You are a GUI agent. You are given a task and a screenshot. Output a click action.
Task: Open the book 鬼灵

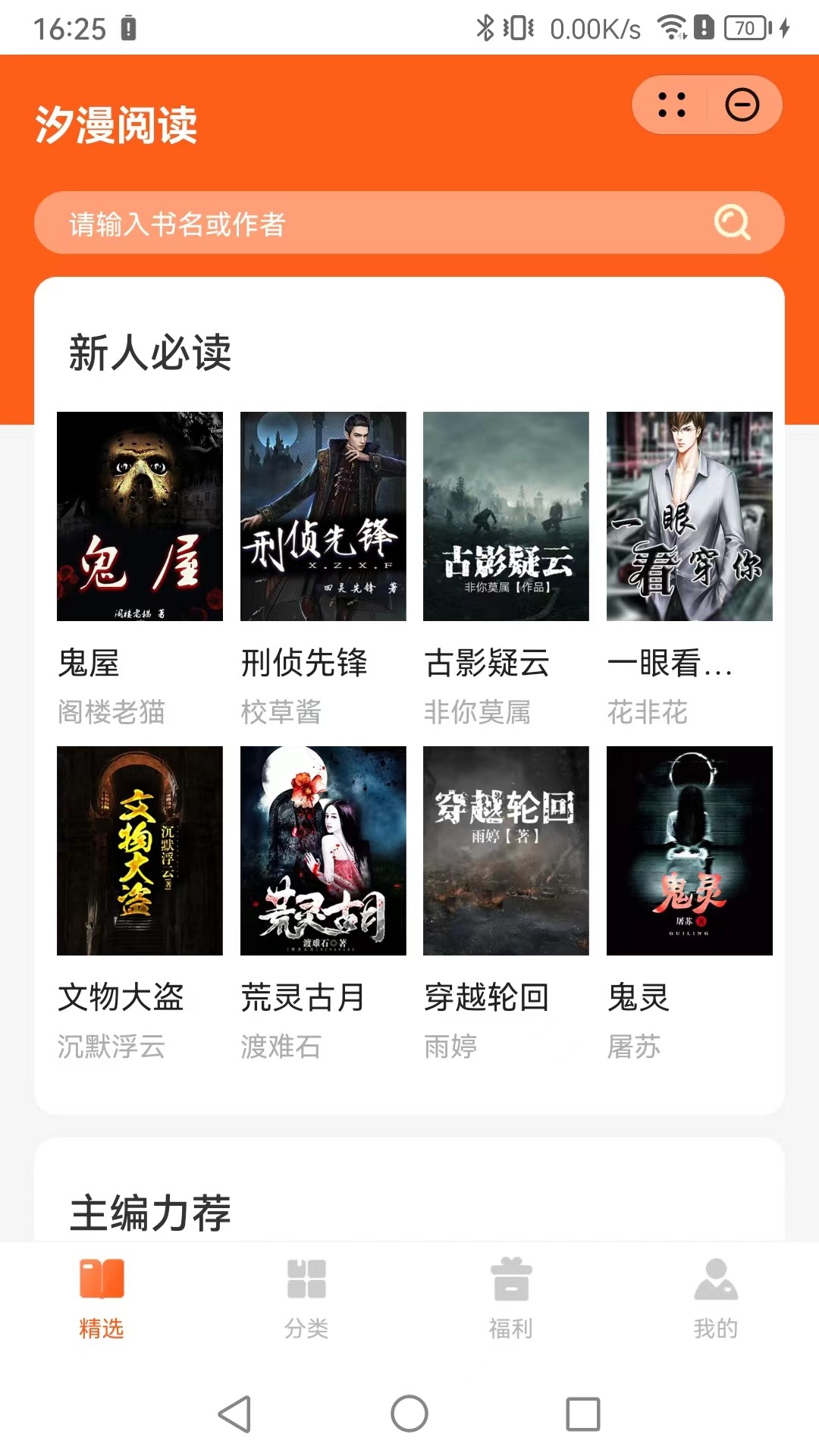[689, 851]
